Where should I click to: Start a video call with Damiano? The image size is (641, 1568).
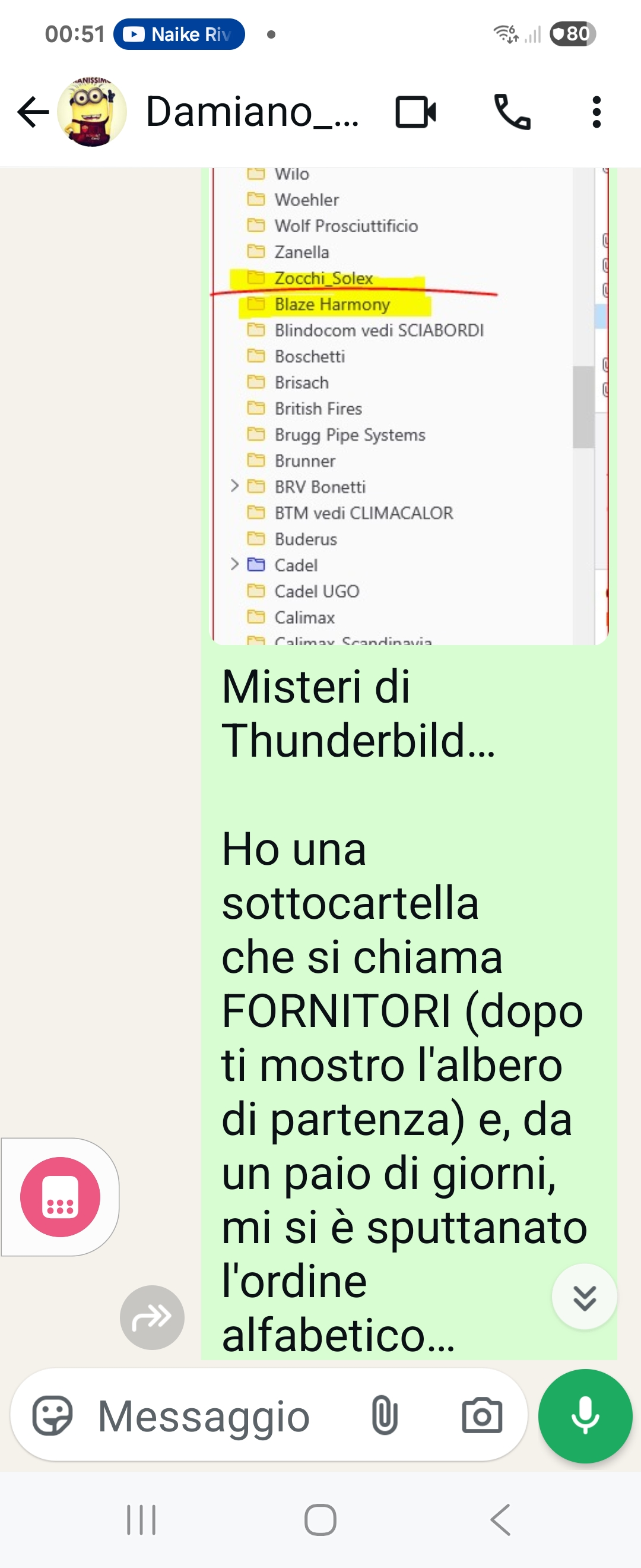click(x=415, y=112)
